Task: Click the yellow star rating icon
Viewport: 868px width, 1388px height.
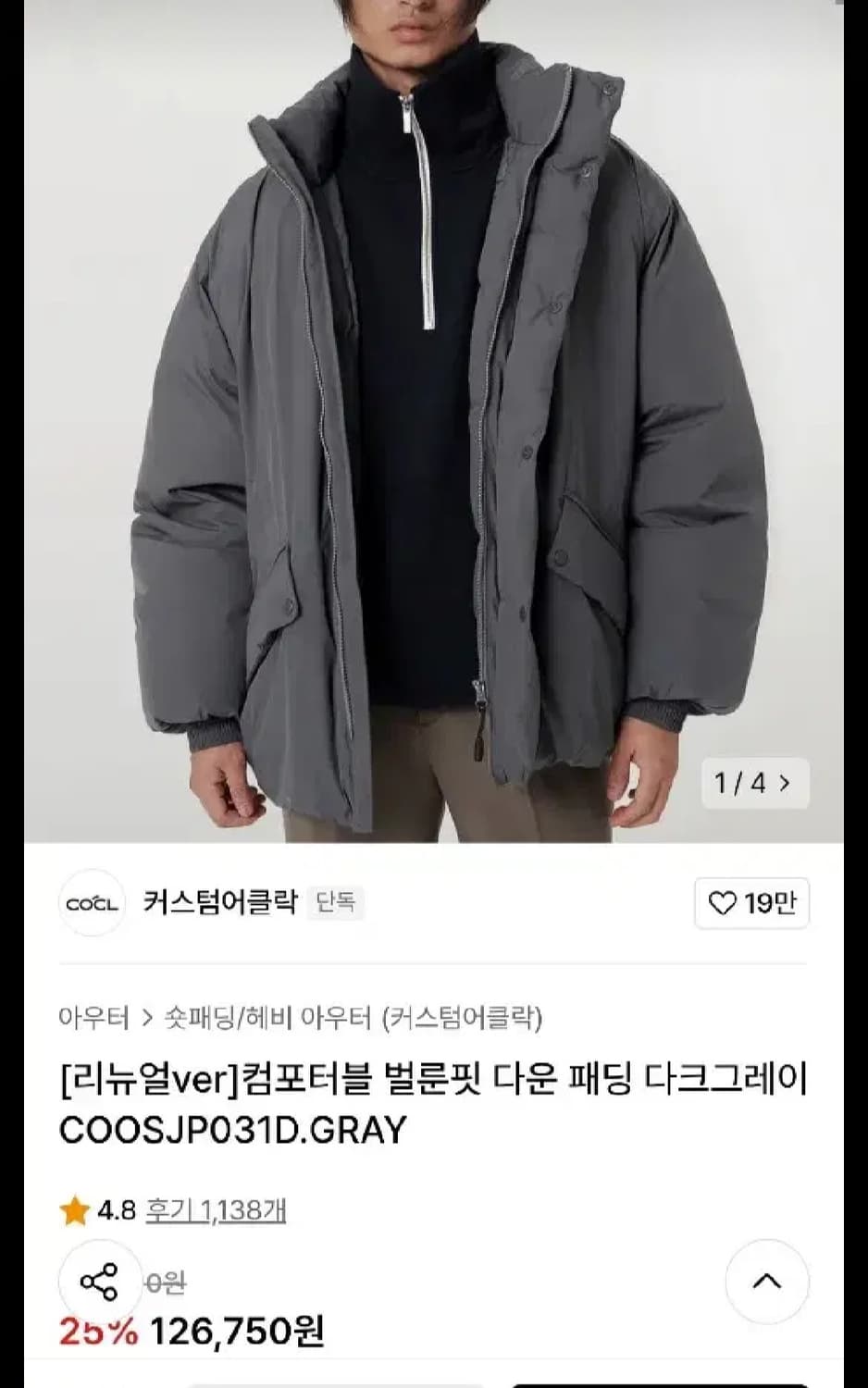Action: (x=74, y=1208)
